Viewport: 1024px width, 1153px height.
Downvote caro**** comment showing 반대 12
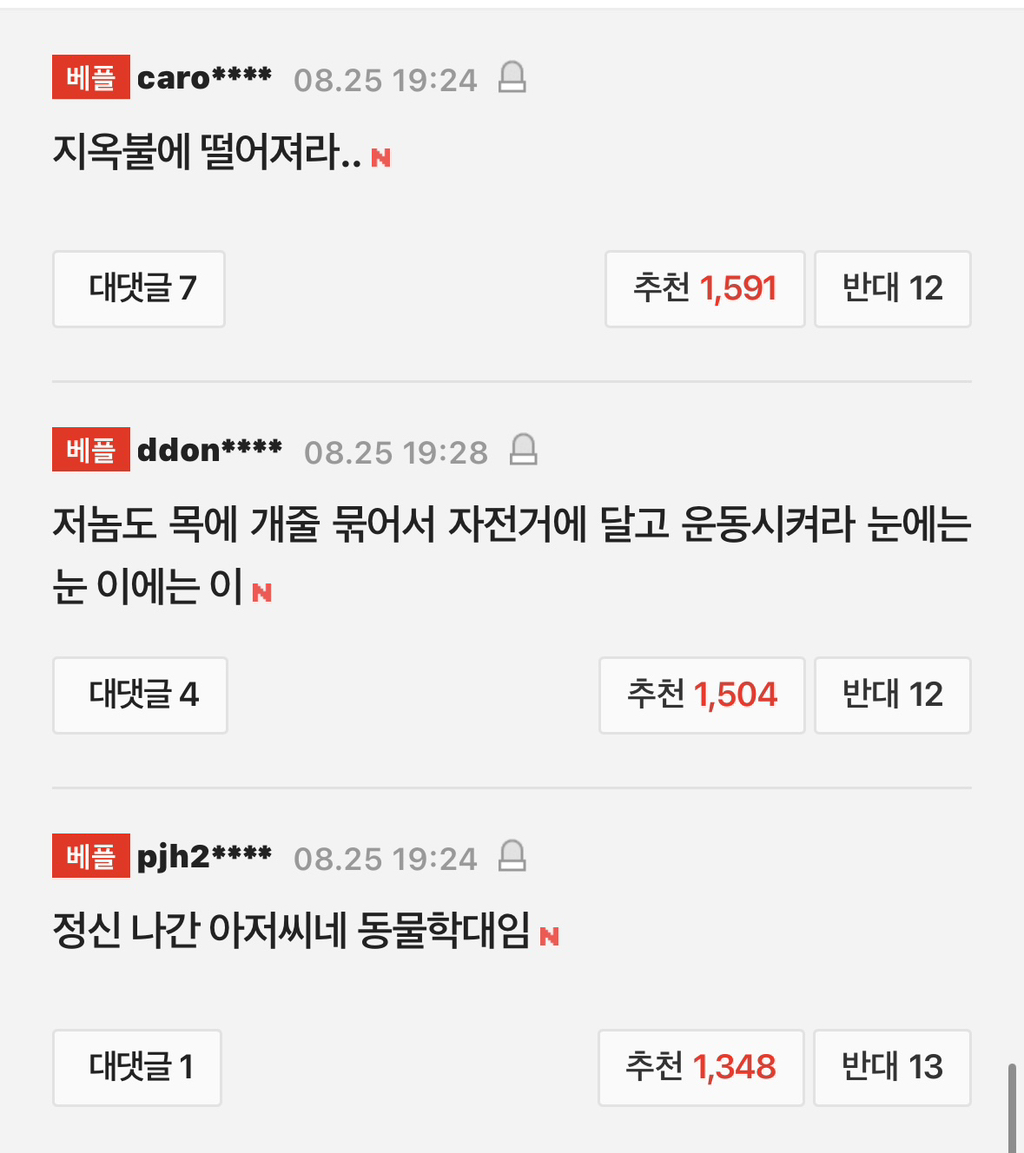point(892,289)
